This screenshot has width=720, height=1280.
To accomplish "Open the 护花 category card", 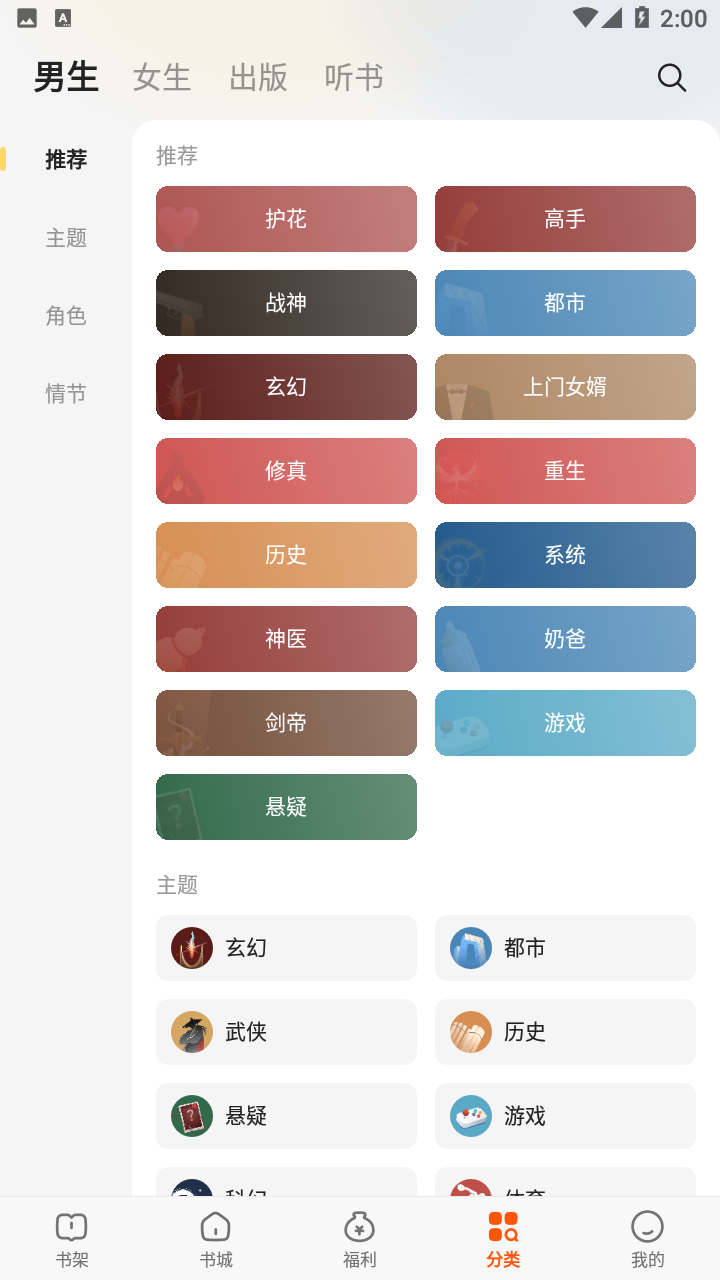I will pyautogui.click(x=286, y=219).
